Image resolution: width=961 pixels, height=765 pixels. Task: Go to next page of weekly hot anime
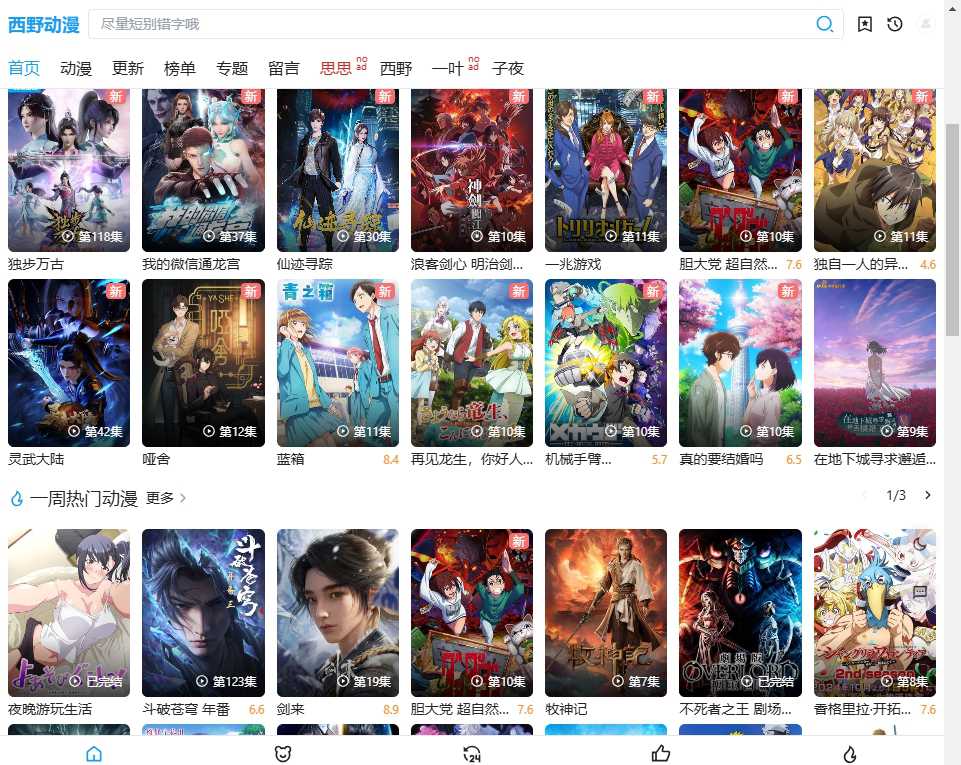(x=928, y=496)
